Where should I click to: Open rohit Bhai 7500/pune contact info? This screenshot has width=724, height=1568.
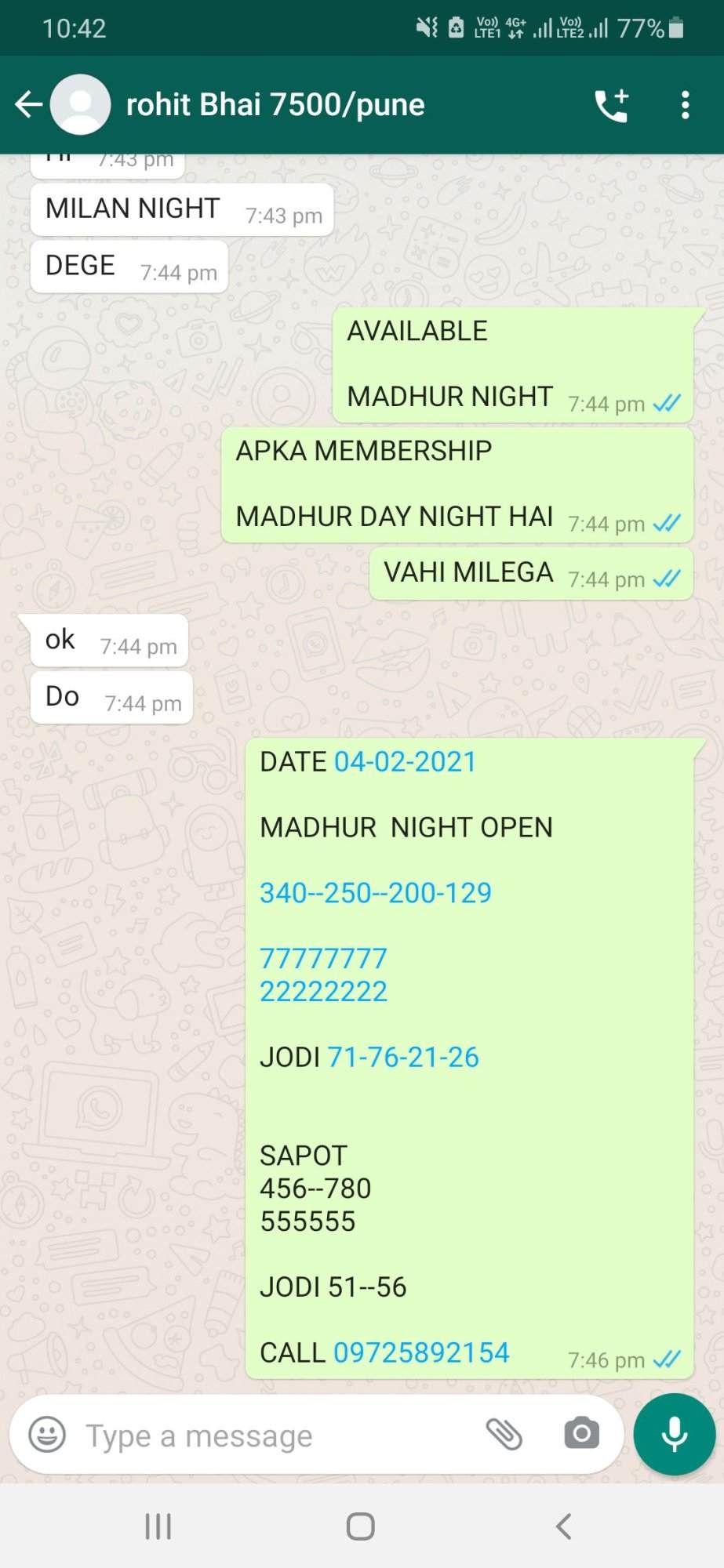pyautogui.click(x=275, y=104)
